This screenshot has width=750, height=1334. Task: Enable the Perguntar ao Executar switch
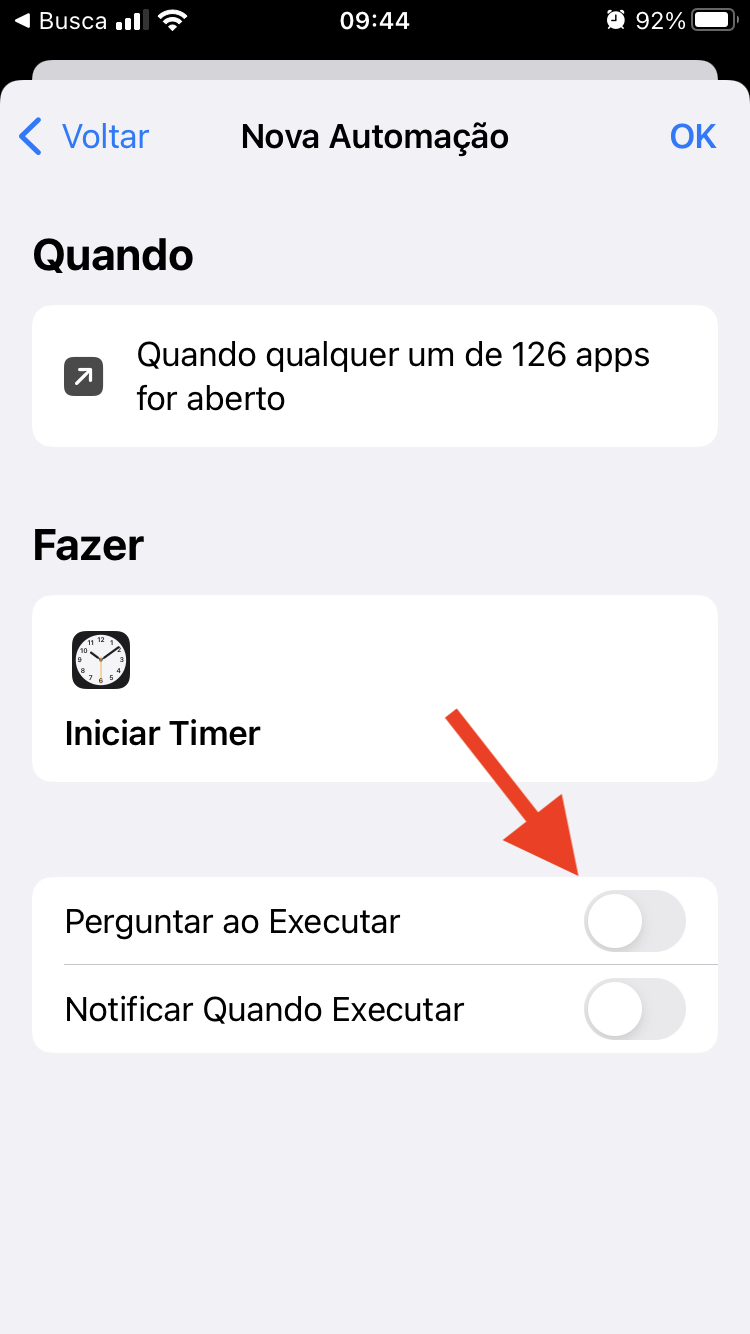click(634, 921)
